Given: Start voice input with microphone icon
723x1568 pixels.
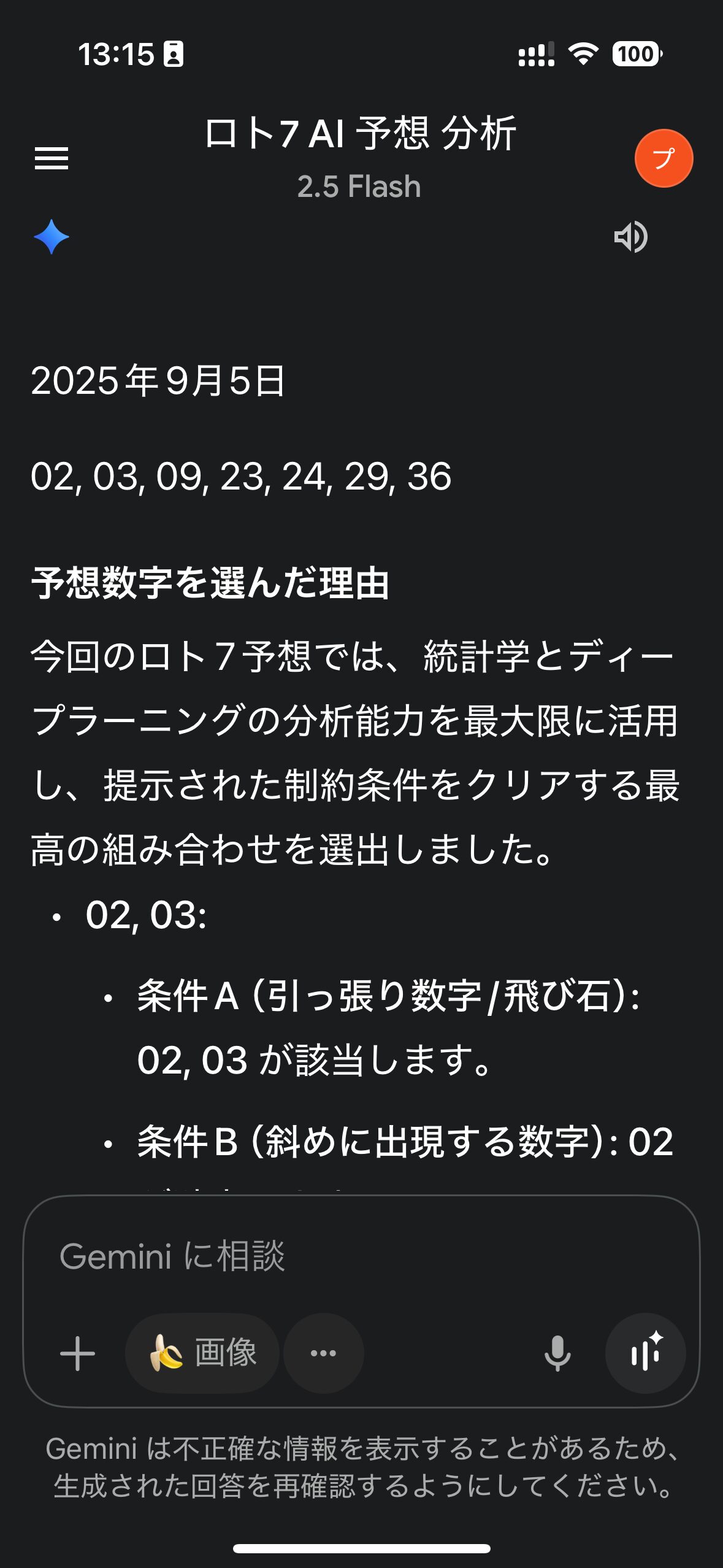Looking at the screenshot, I should click(x=557, y=1353).
